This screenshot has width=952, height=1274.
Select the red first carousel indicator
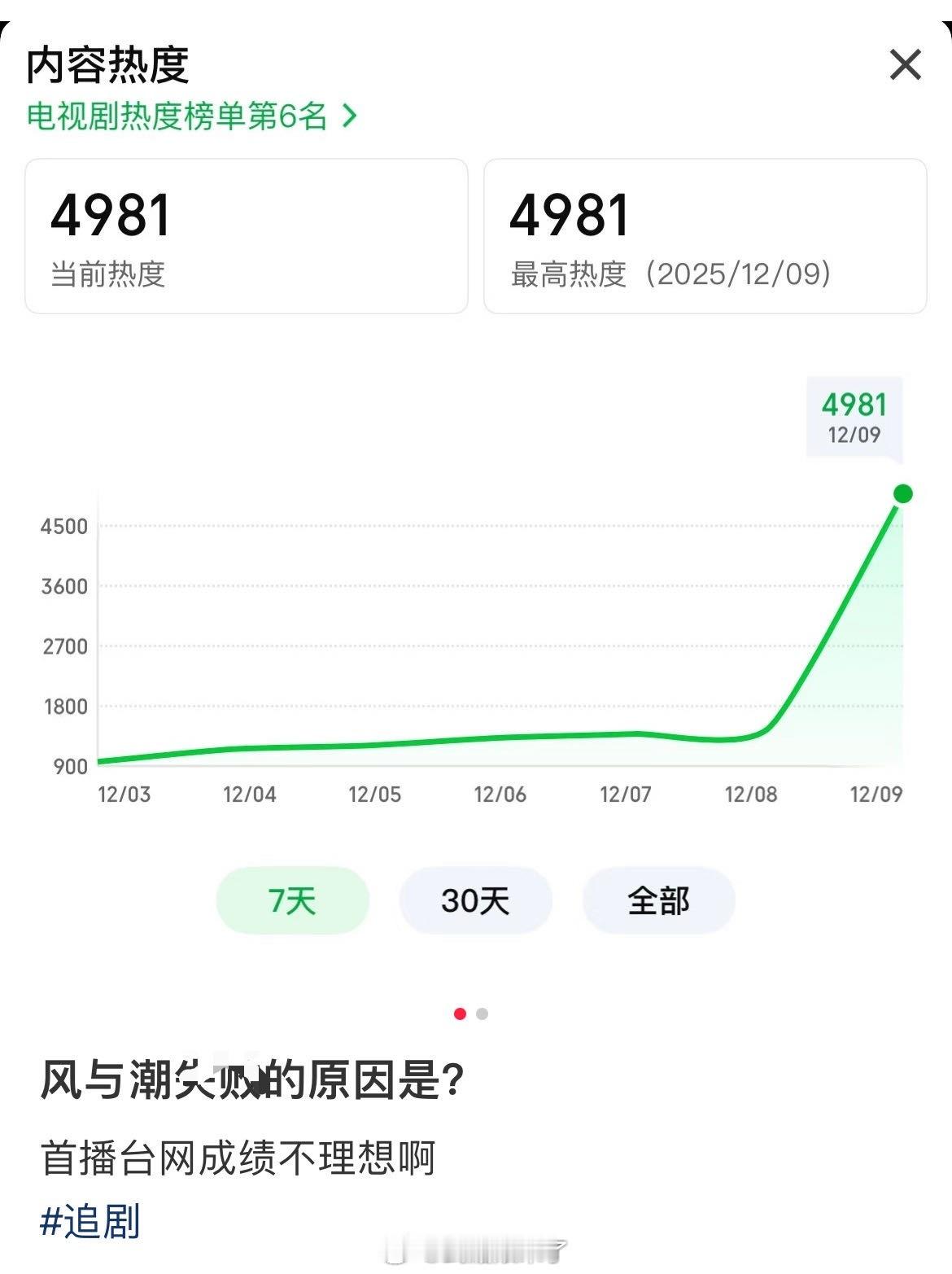coord(461,1014)
